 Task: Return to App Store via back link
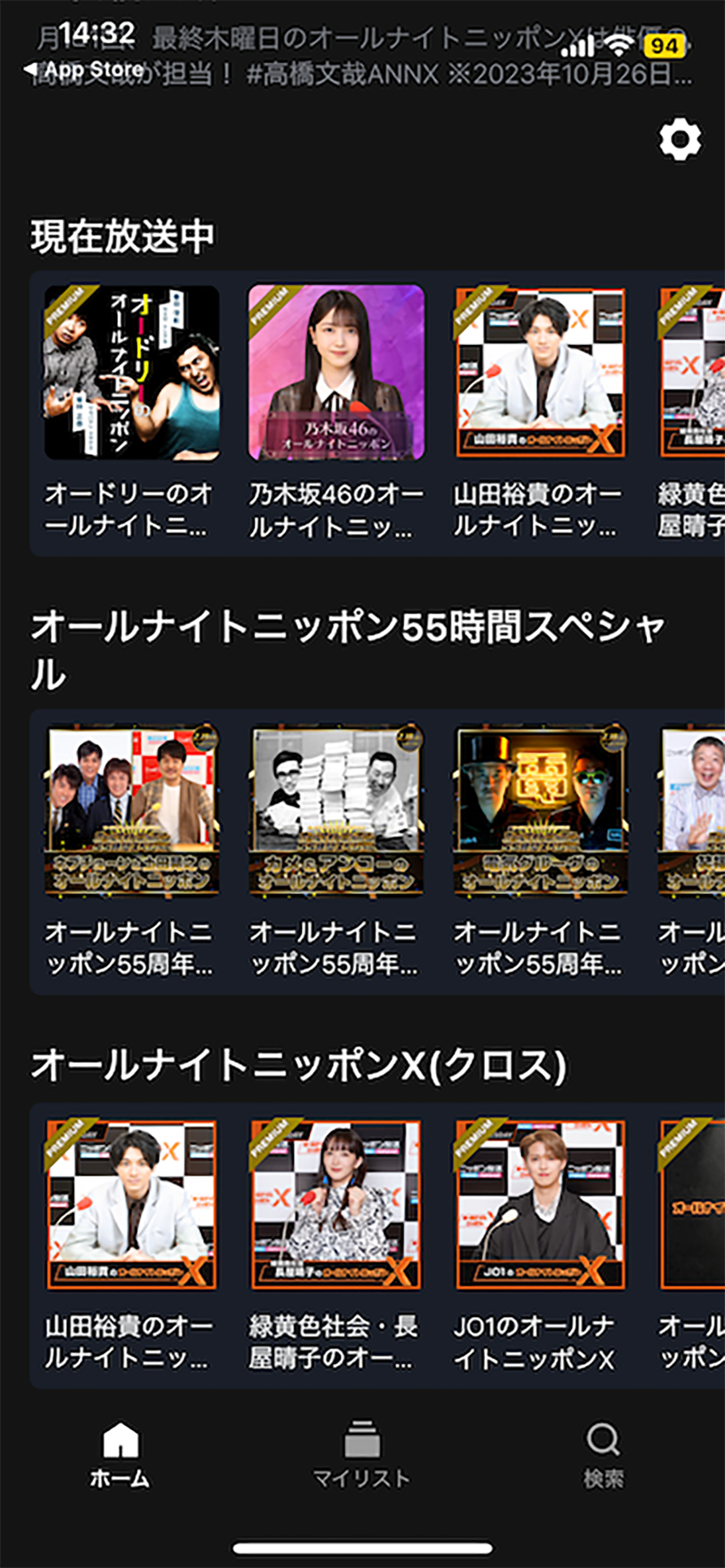84,69
